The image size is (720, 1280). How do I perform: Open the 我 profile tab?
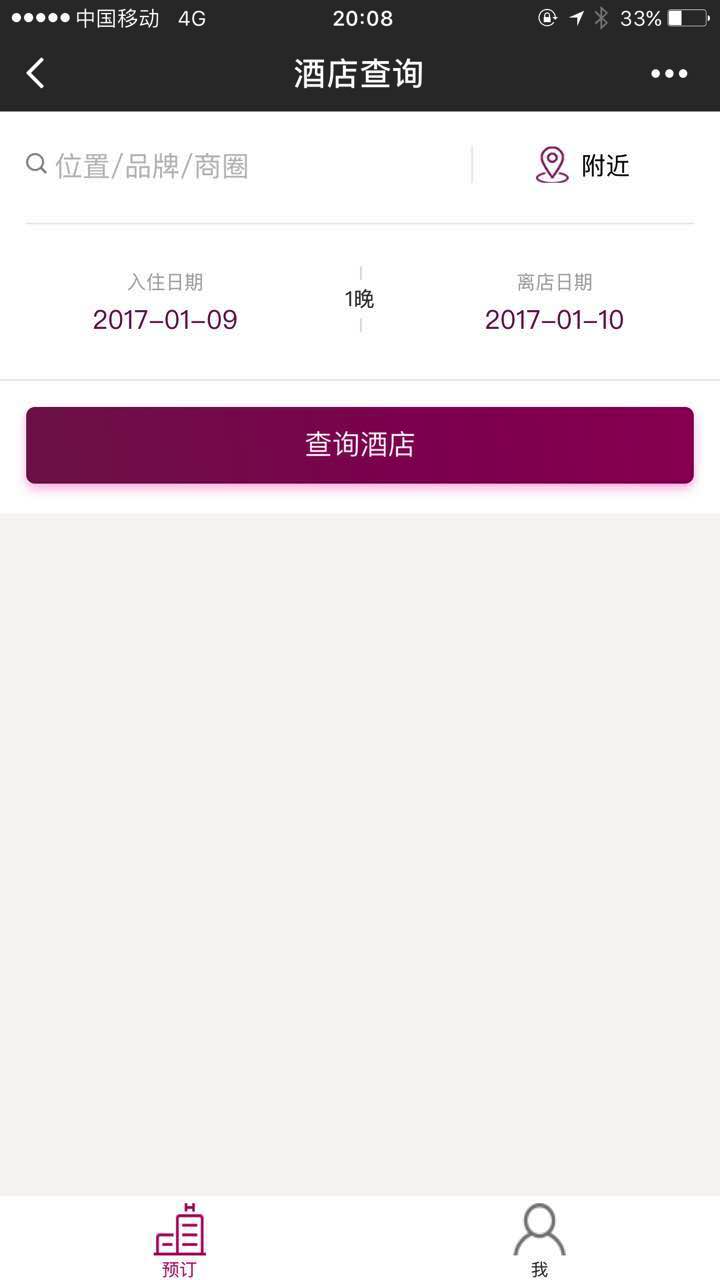click(540, 1240)
